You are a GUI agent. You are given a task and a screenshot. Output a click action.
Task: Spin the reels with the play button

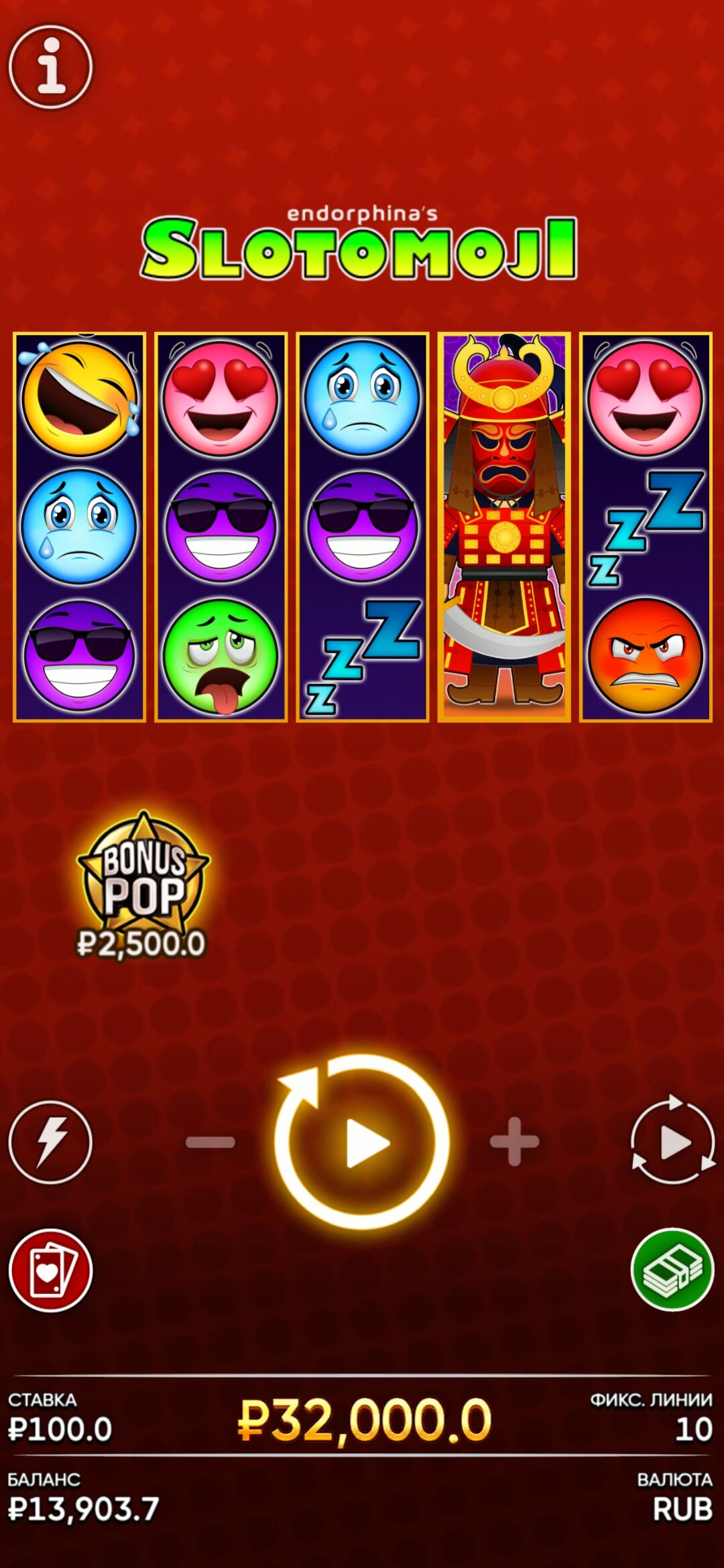click(363, 1142)
